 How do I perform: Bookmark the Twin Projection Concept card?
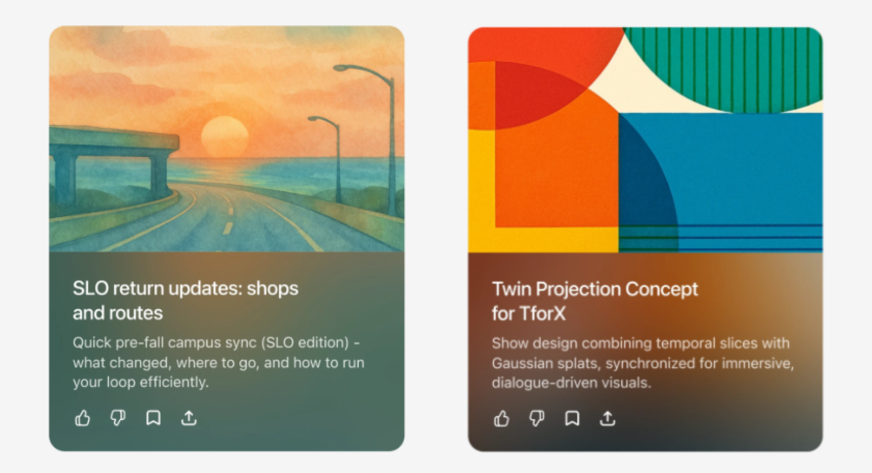coord(572,418)
